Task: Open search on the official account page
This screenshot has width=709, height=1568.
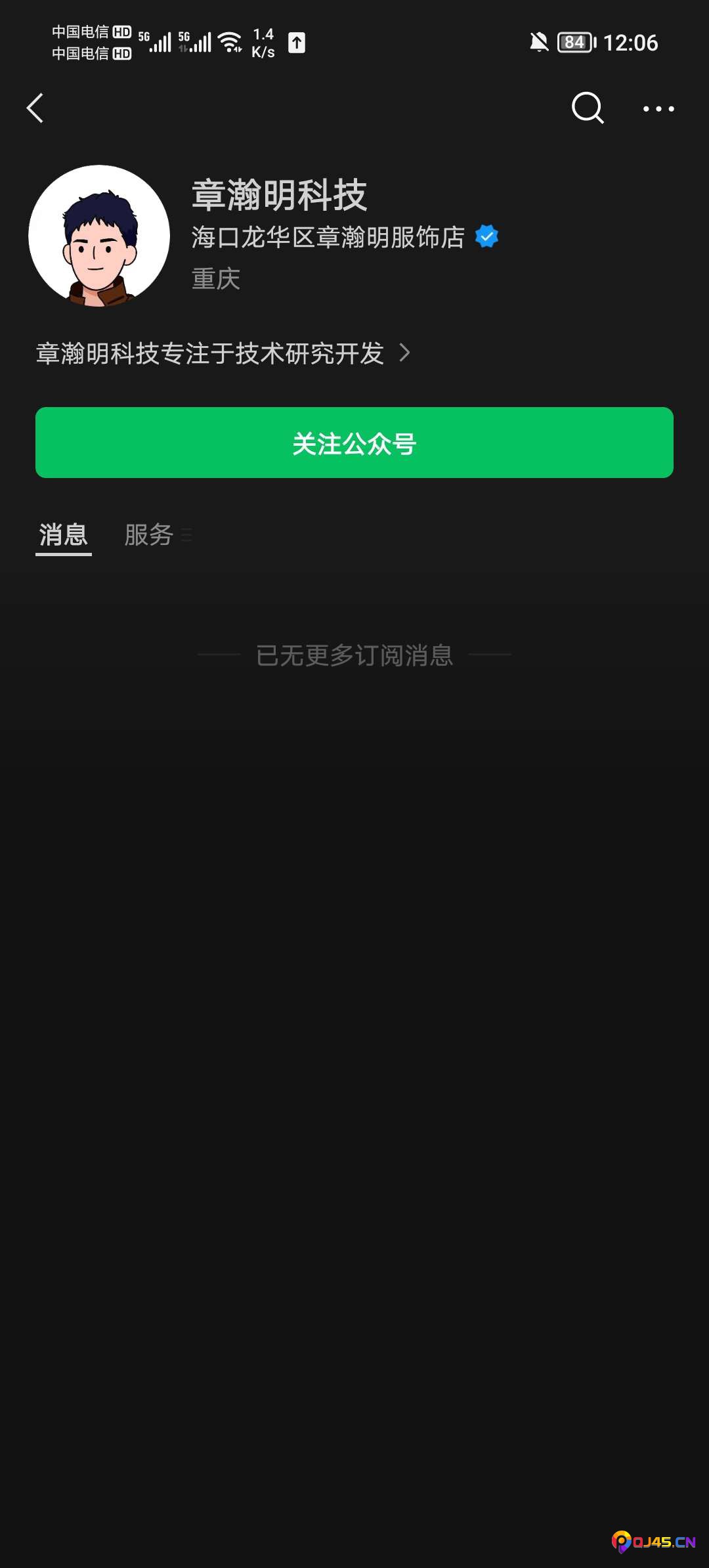Action: (x=586, y=108)
